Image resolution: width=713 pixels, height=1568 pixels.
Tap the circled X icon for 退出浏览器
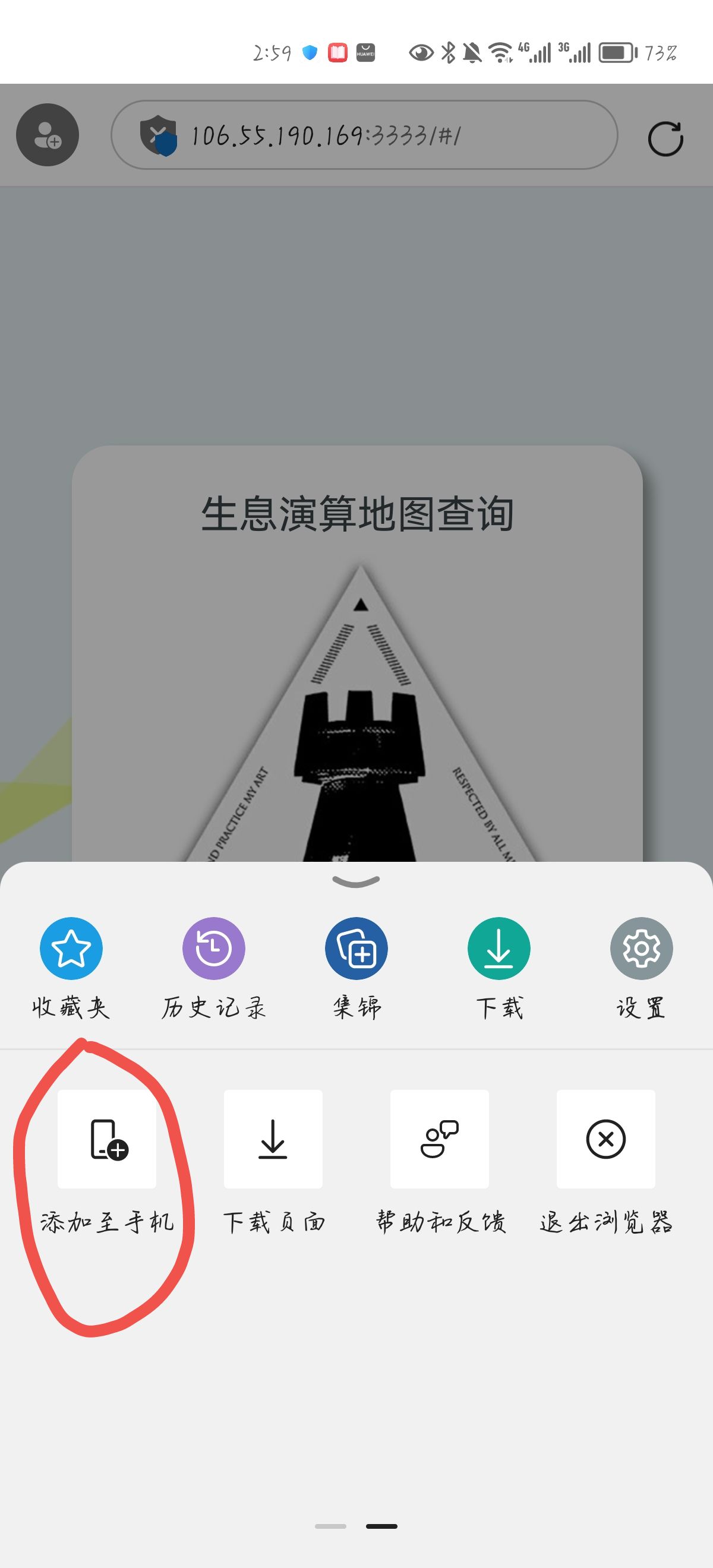(606, 1139)
